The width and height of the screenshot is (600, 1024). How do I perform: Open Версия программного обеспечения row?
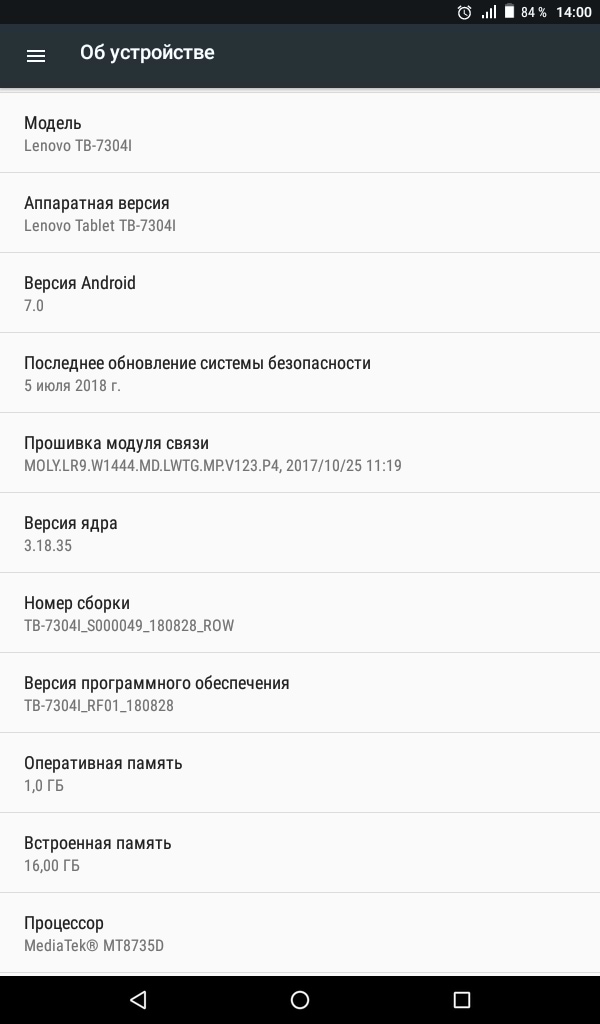[x=300, y=693]
